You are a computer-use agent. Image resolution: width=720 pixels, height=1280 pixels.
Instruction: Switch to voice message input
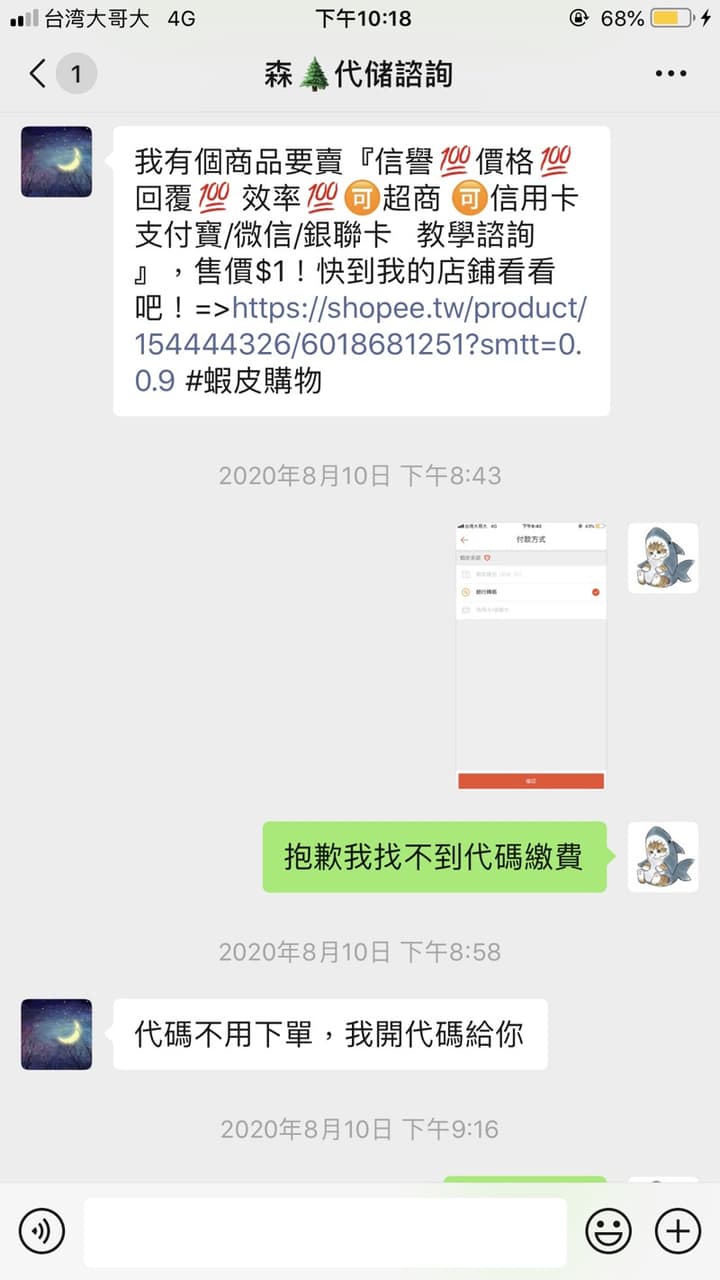pyautogui.click(x=42, y=1230)
